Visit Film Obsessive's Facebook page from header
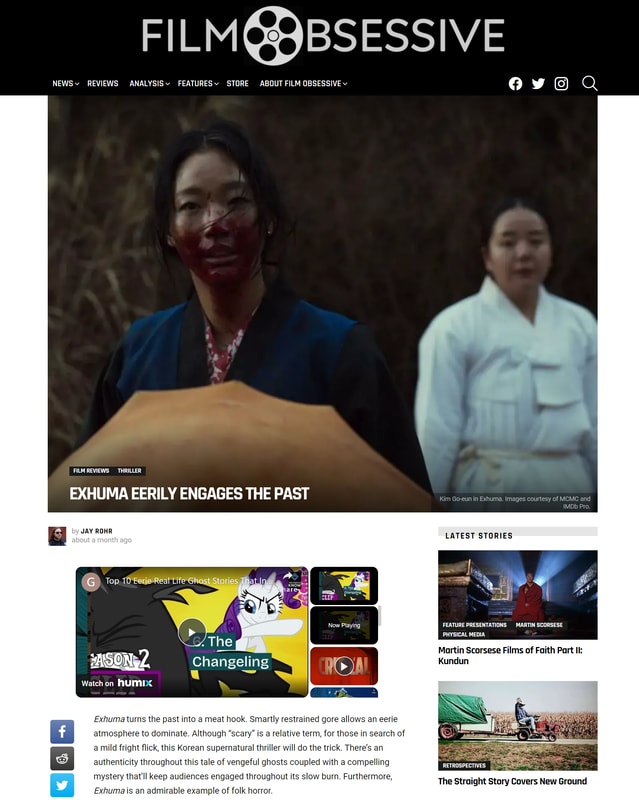Viewport: 639px width, 800px height. click(515, 84)
